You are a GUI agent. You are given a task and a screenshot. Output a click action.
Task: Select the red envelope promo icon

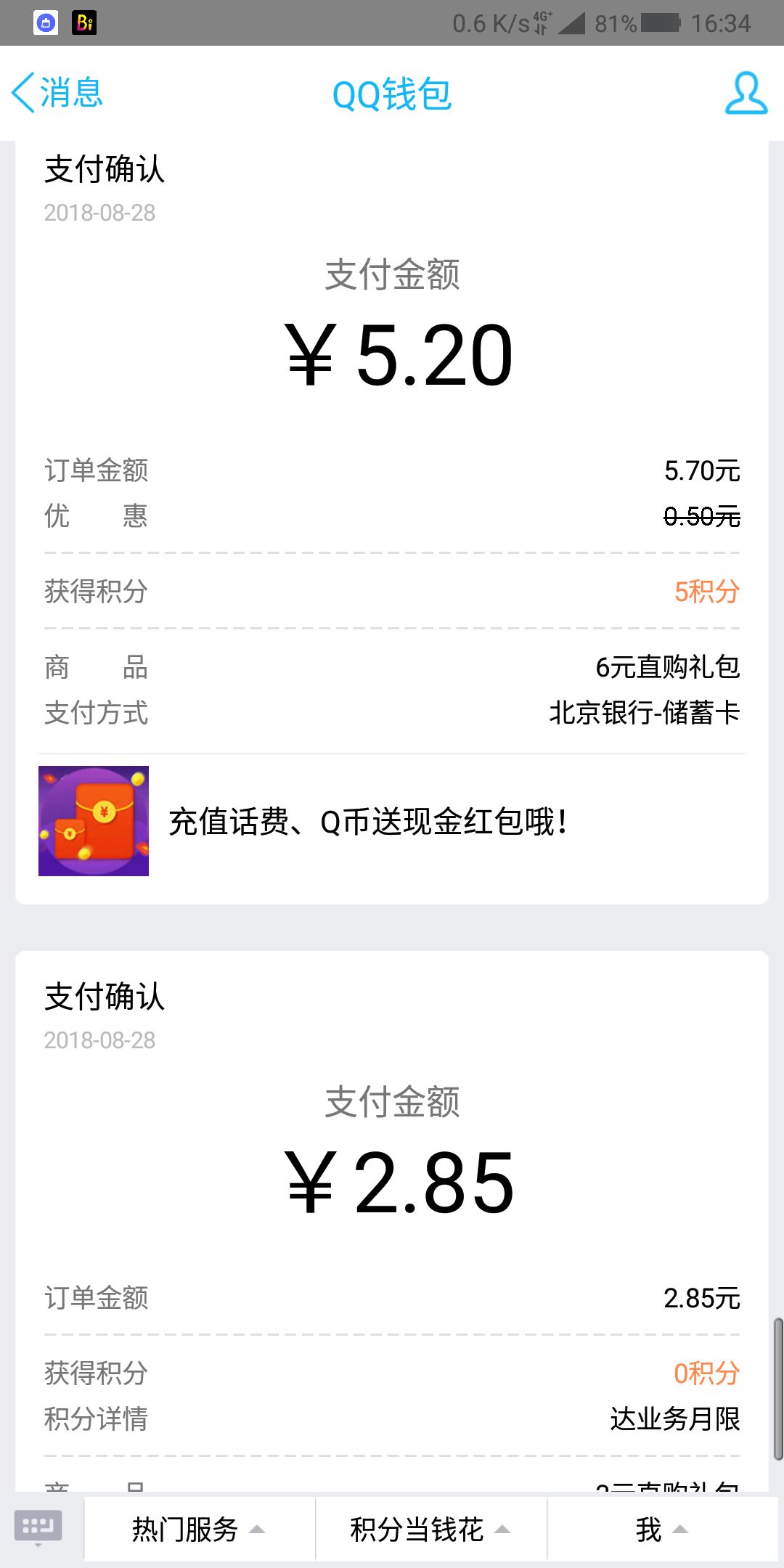pos(93,818)
